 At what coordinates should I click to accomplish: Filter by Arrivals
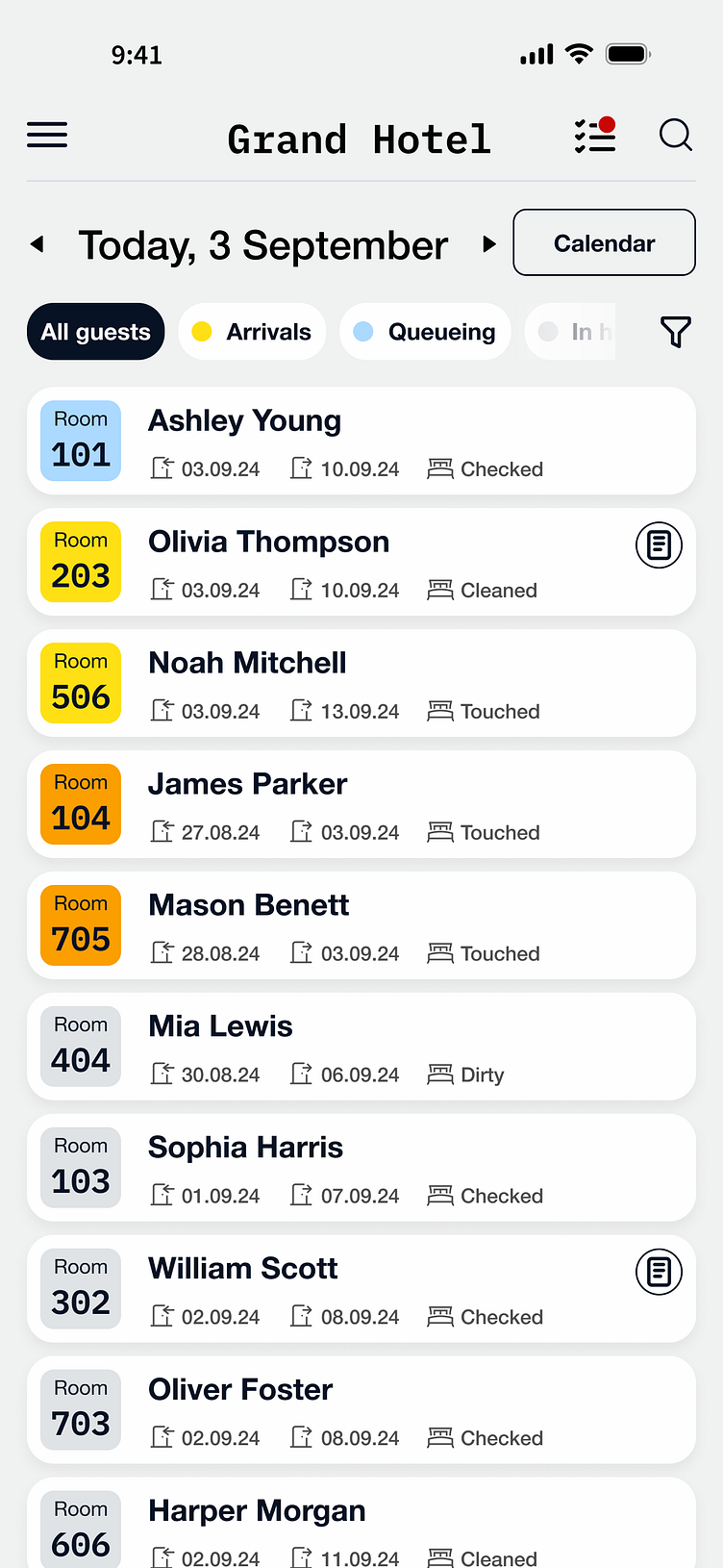(252, 332)
